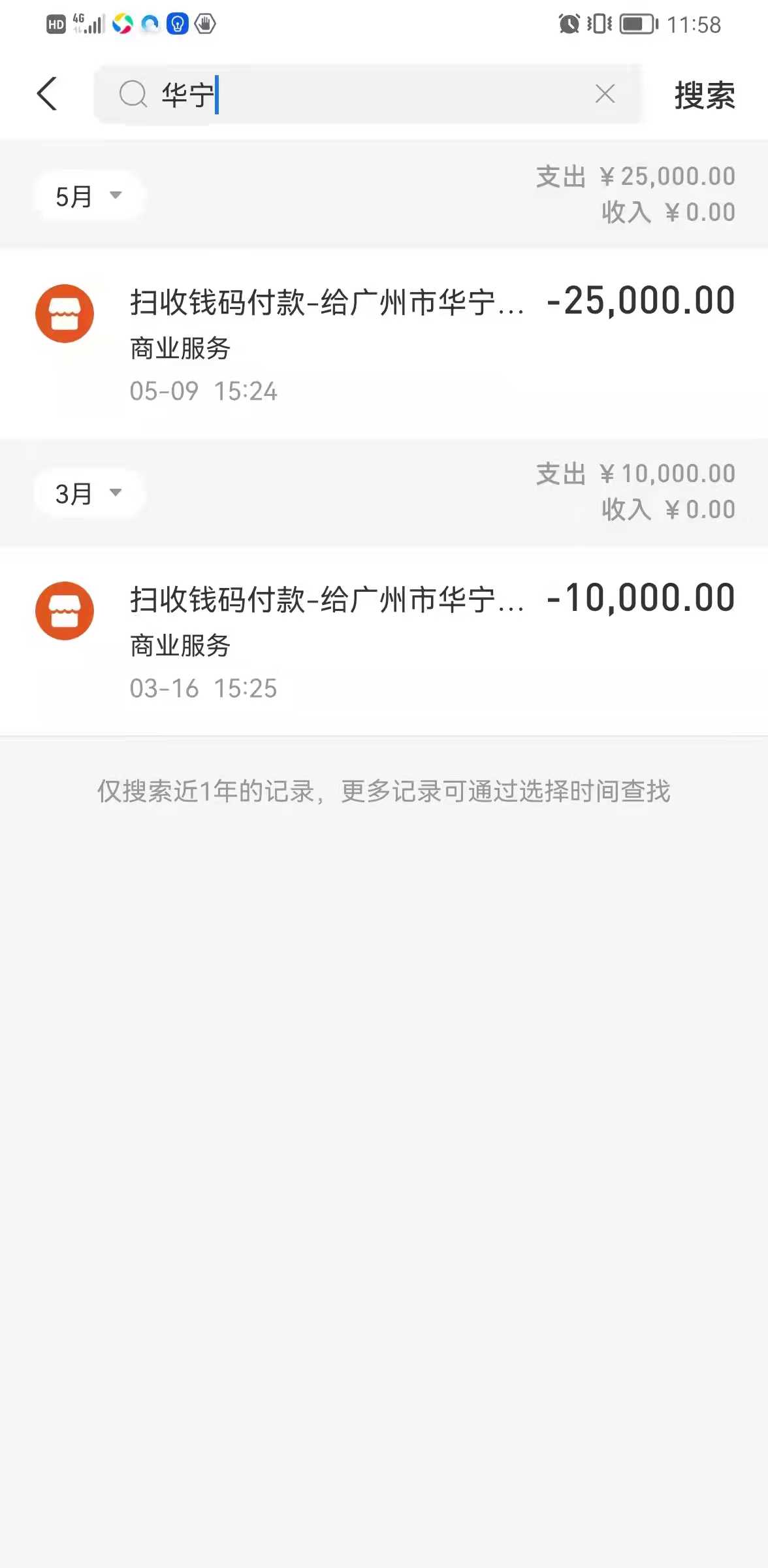Tap the 搜索 button
768x1568 pixels.
704,95
